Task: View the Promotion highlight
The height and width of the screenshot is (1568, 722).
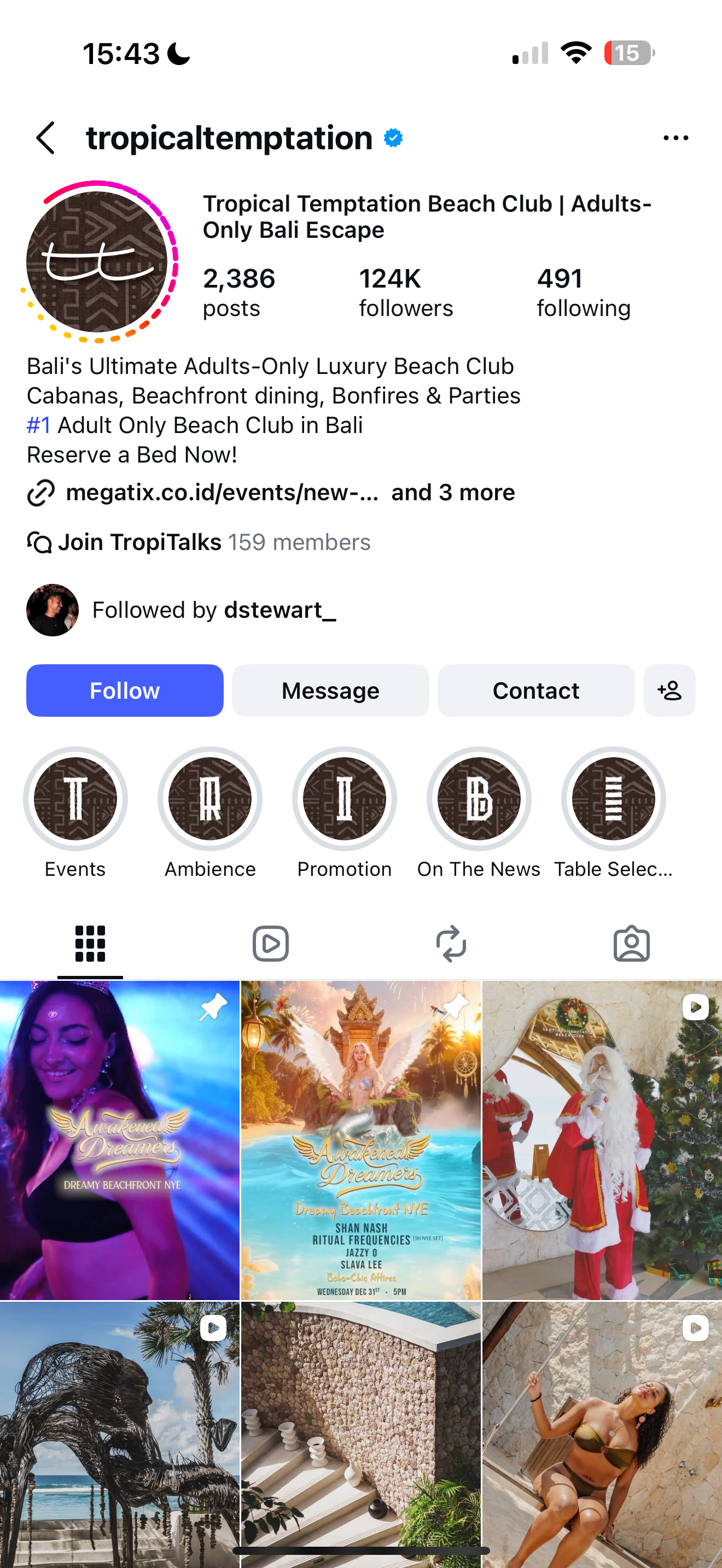Action: pos(345,799)
